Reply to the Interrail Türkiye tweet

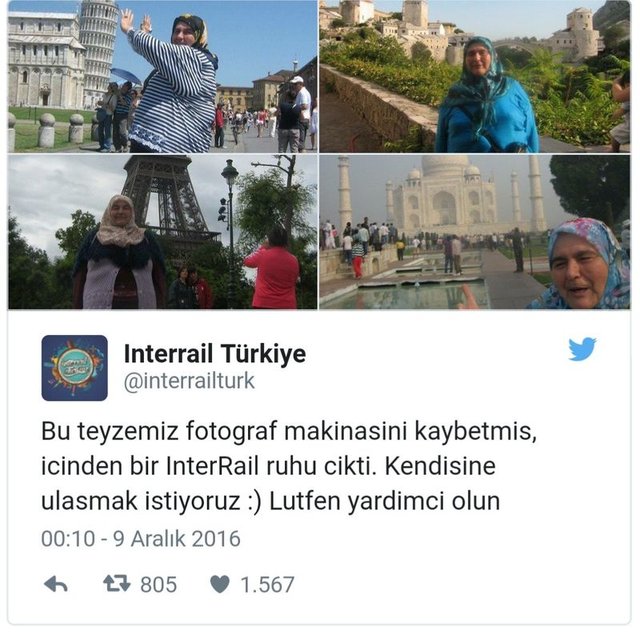[x=56, y=585]
